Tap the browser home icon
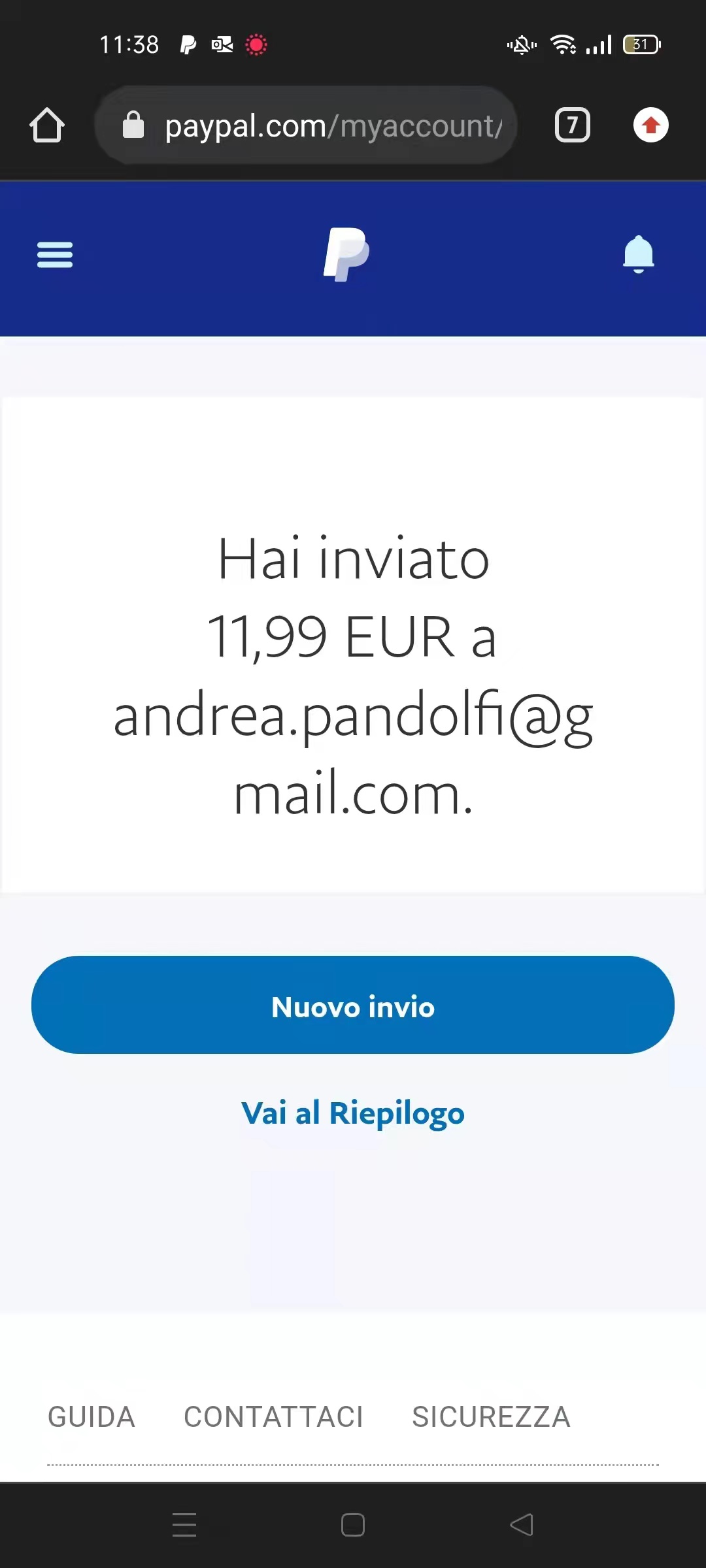The height and width of the screenshot is (1568, 706). pos(47,125)
